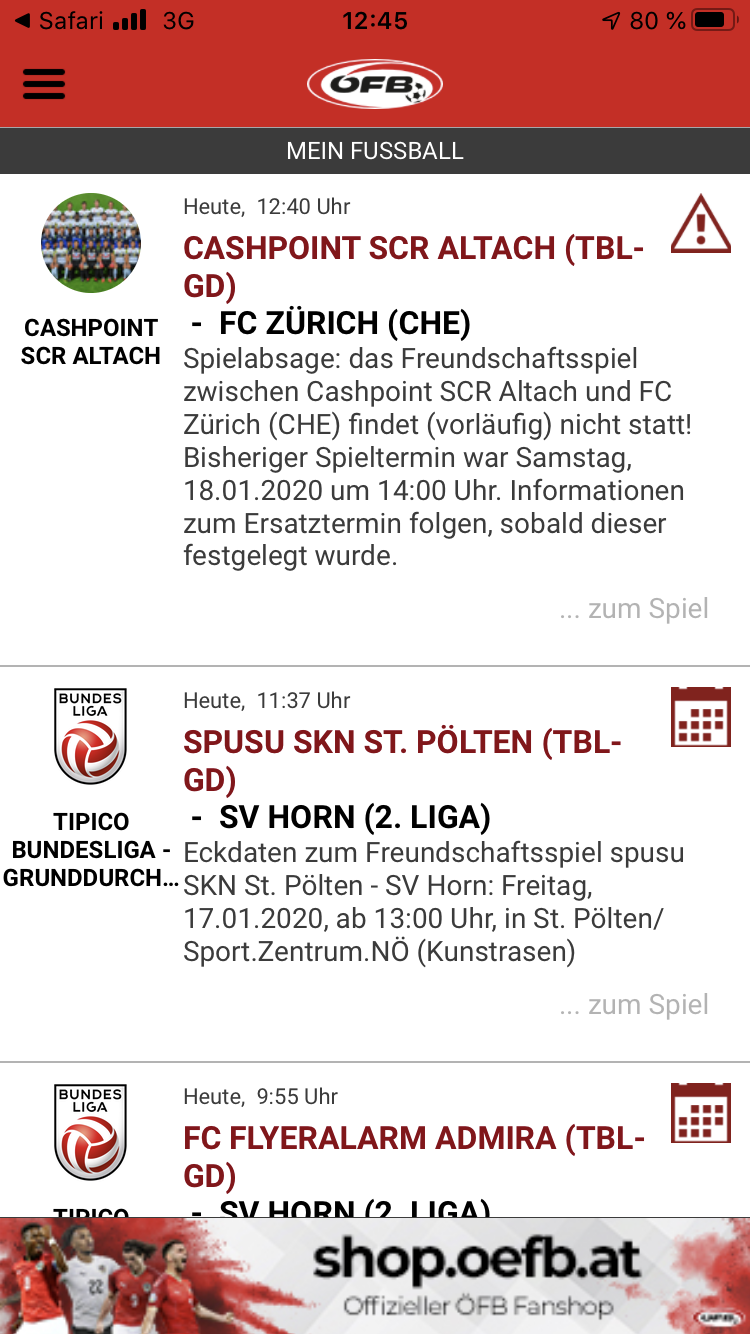Follow 'zum Spiel' link for Altach match
The height and width of the screenshot is (1334, 750).
pos(634,608)
